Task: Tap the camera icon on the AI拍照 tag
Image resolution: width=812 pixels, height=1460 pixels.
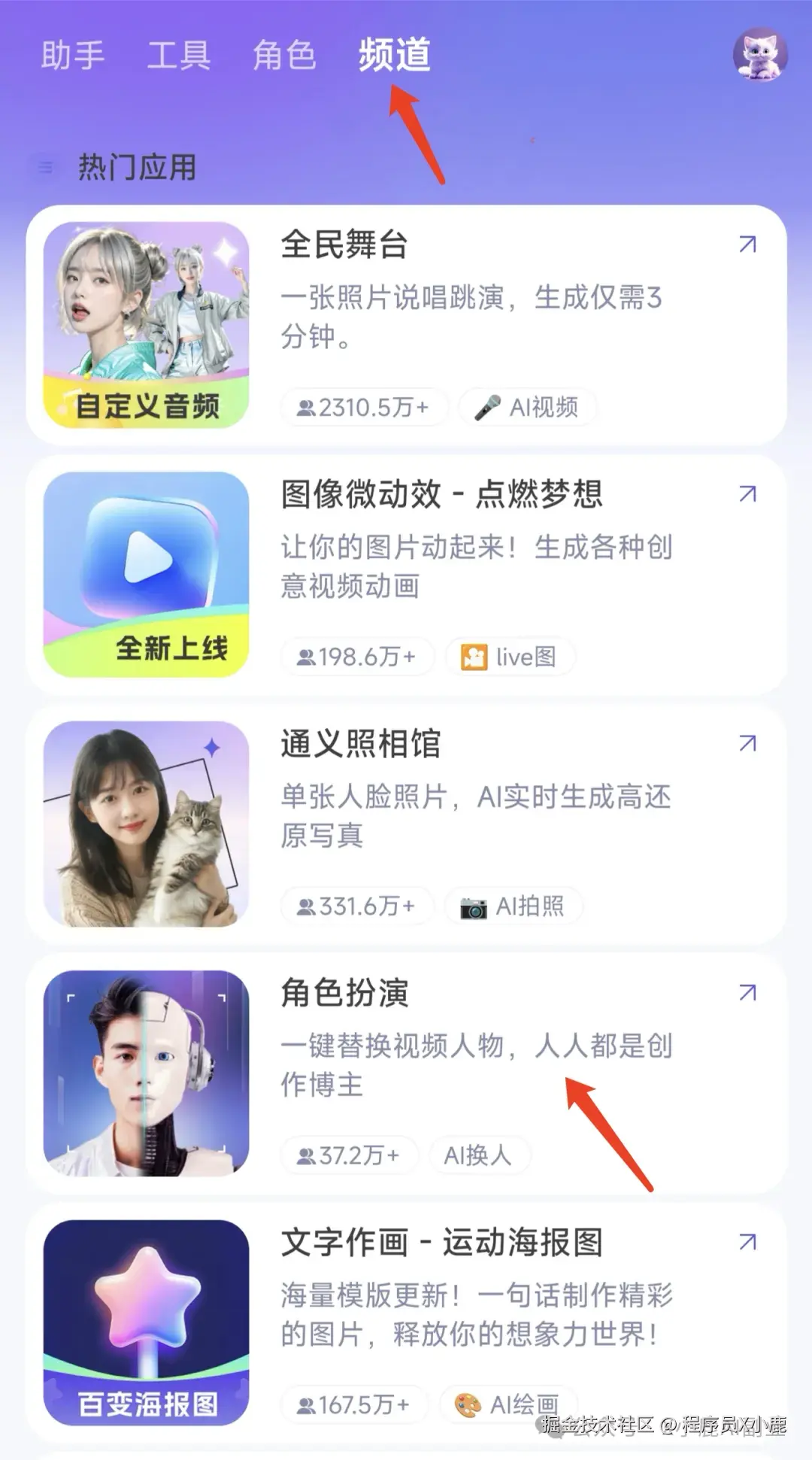Action: click(x=474, y=906)
